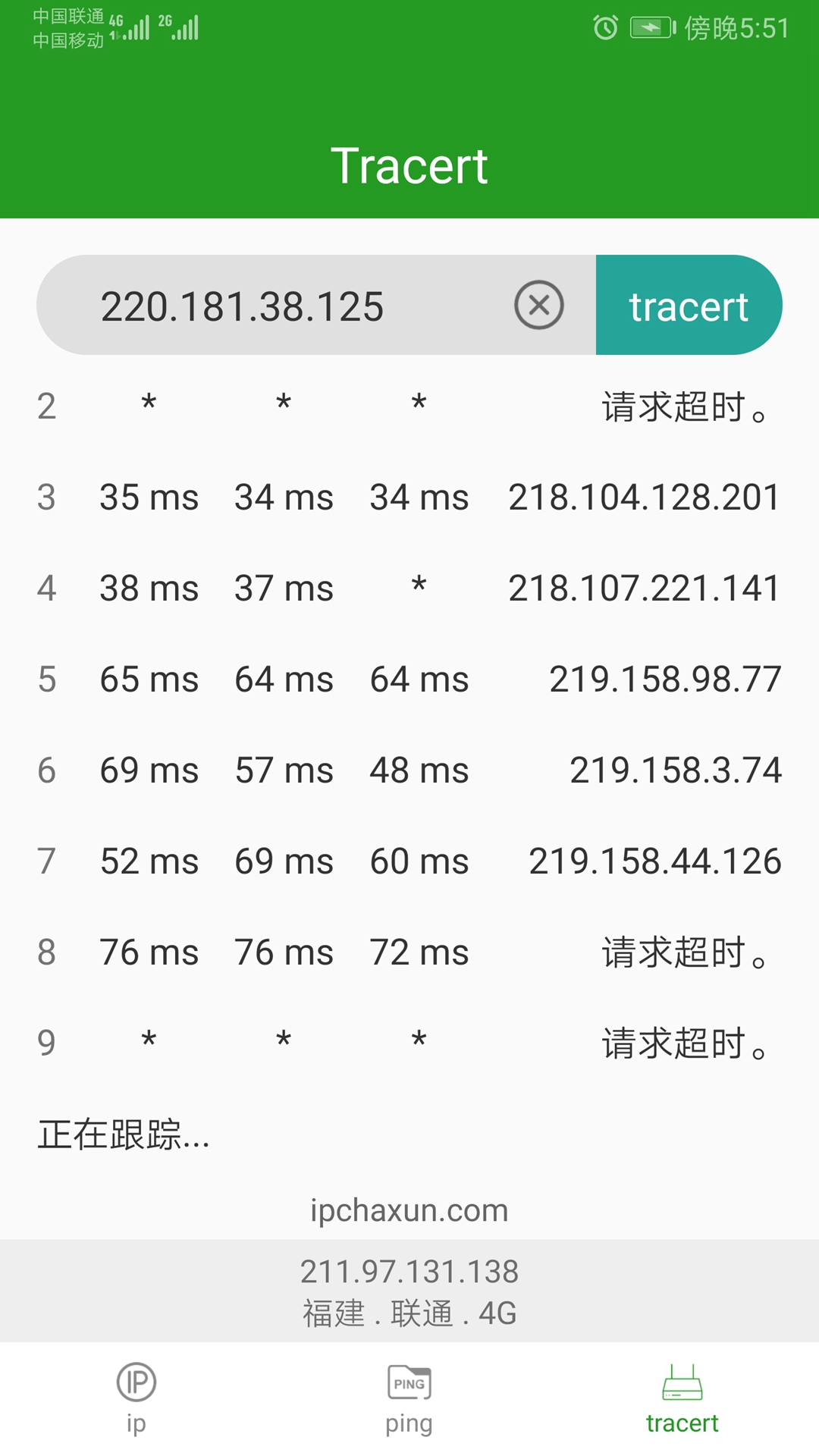Click the alarm clock status bar icon
The height and width of the screenshot is (1456, 819).
click(603, 29)
